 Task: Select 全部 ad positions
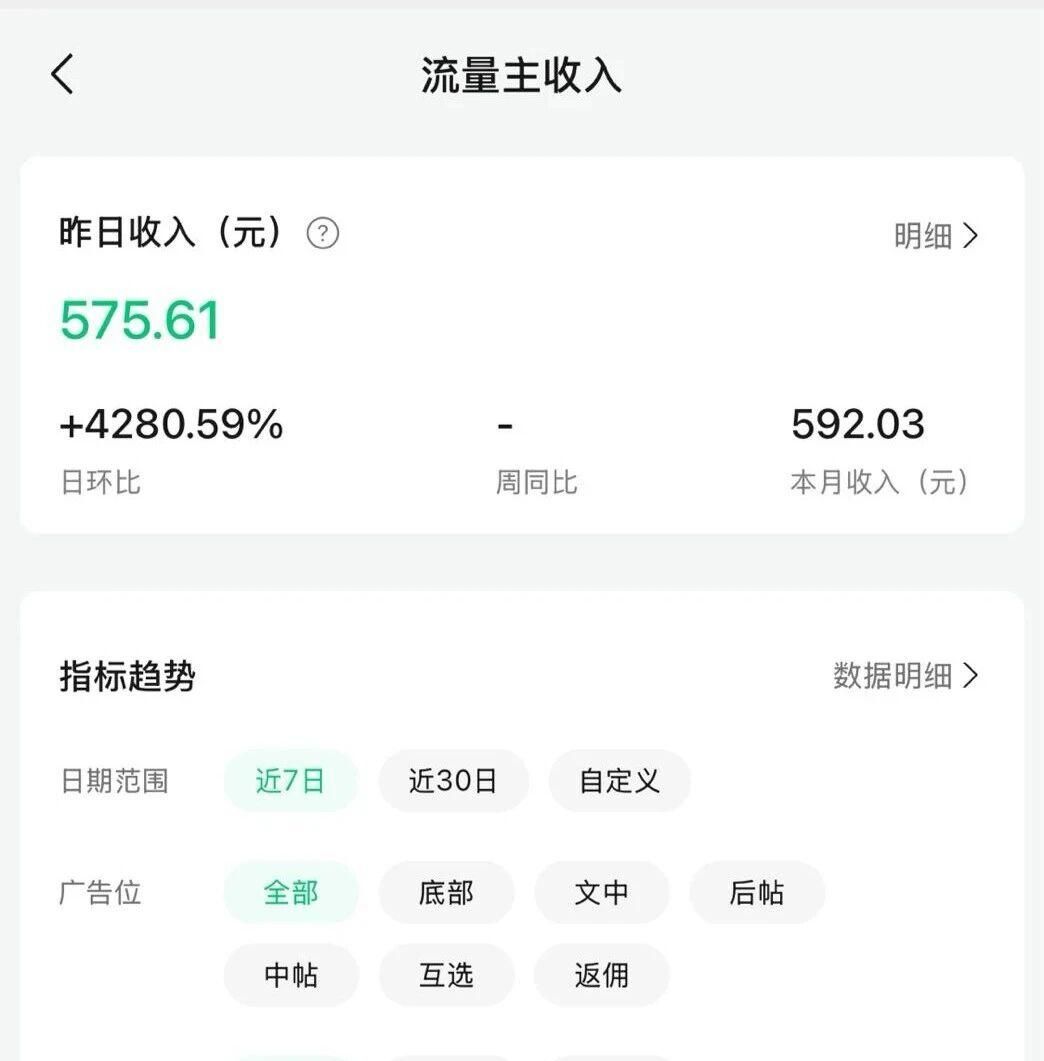pos(290,892)
